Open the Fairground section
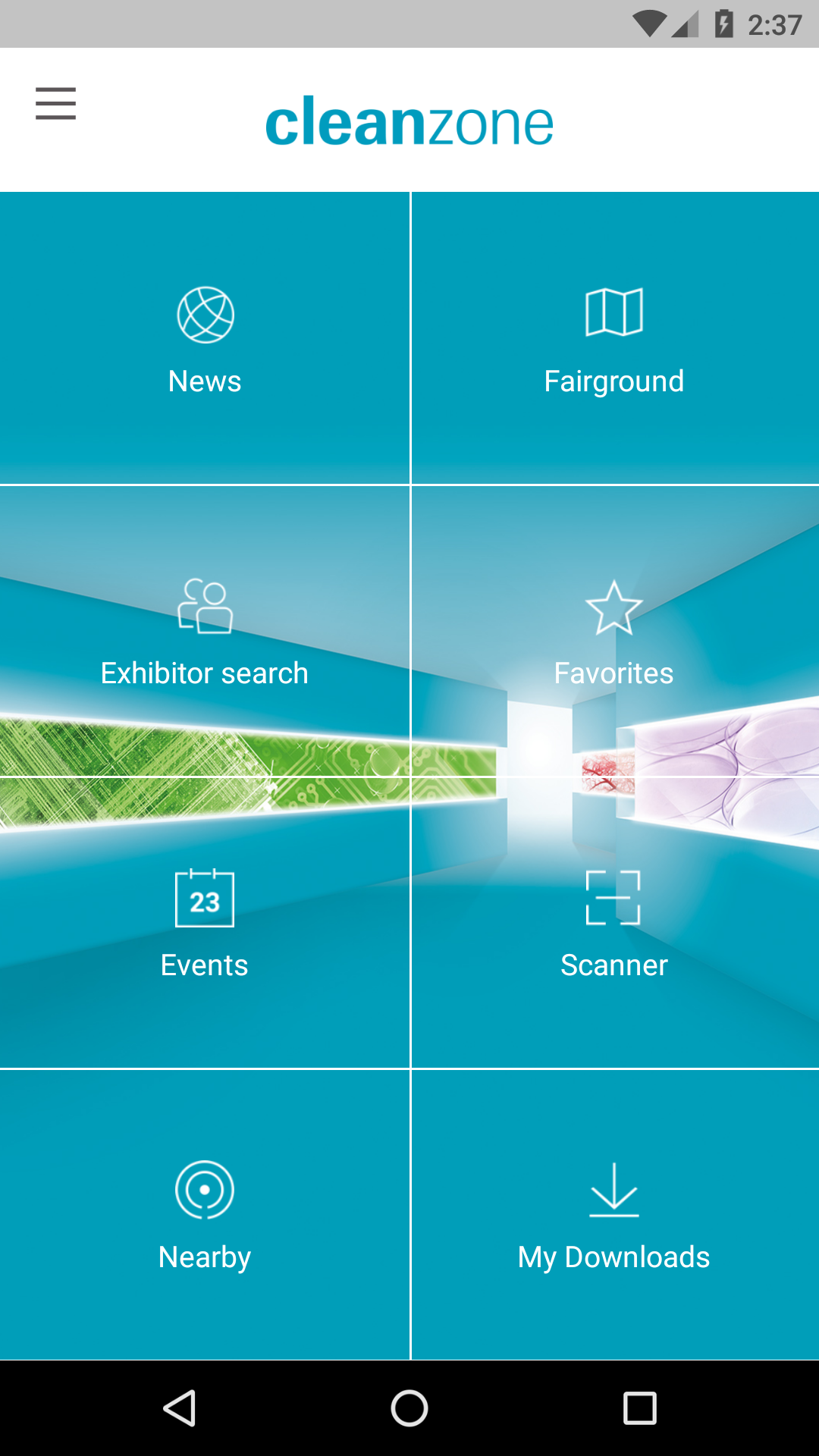819x1456 pixels. (x=614, y=337)
